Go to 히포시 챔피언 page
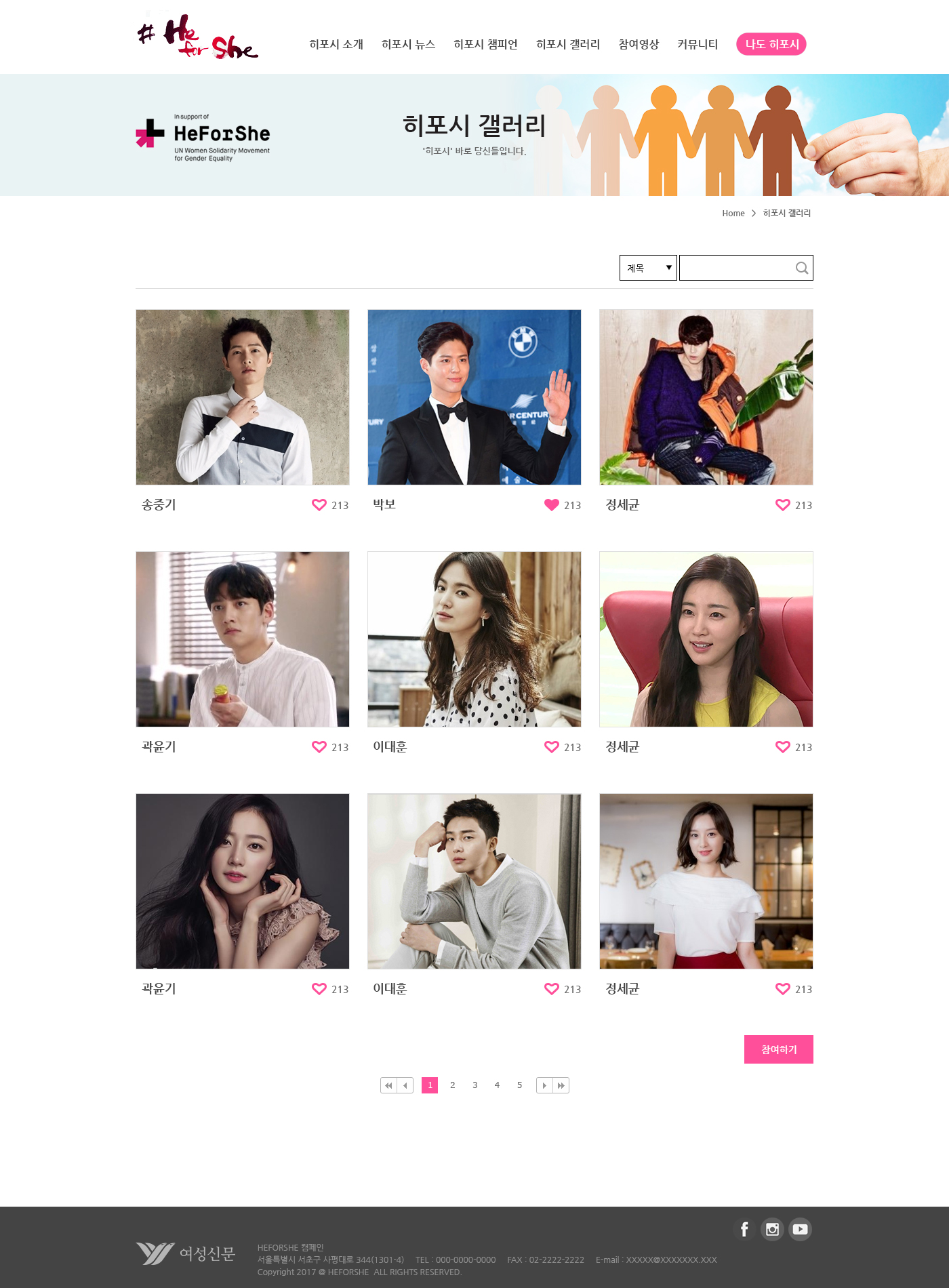This screenshot has height=1288, width=949. [485, 44]
